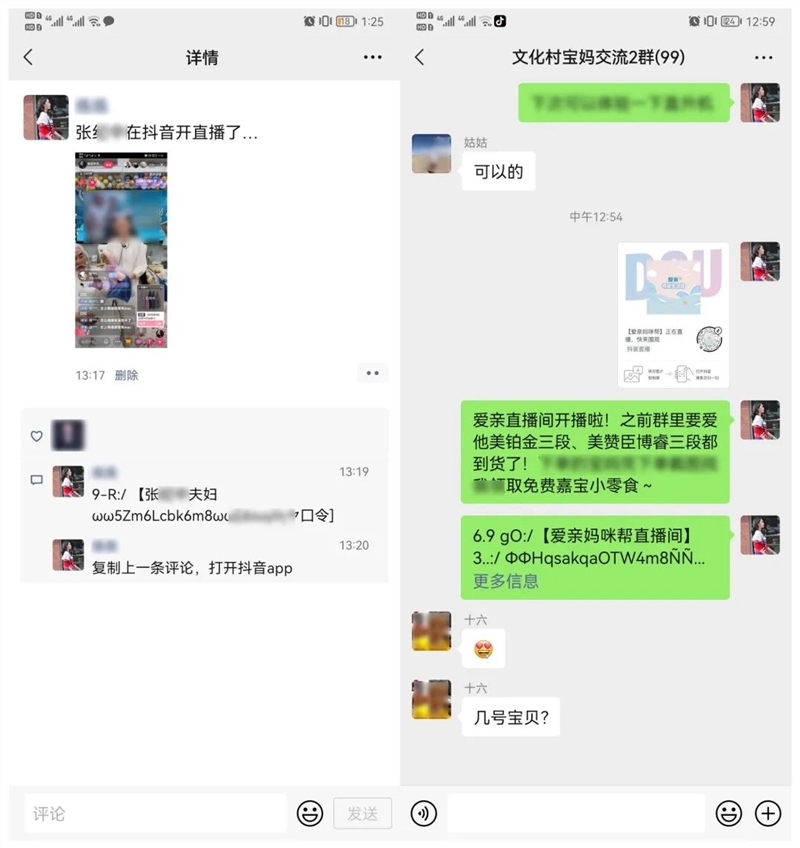Viewport: 800px width, 848px height.
Task: Open the emoji panel in the group chat input bar
Action: pos(728,813)
